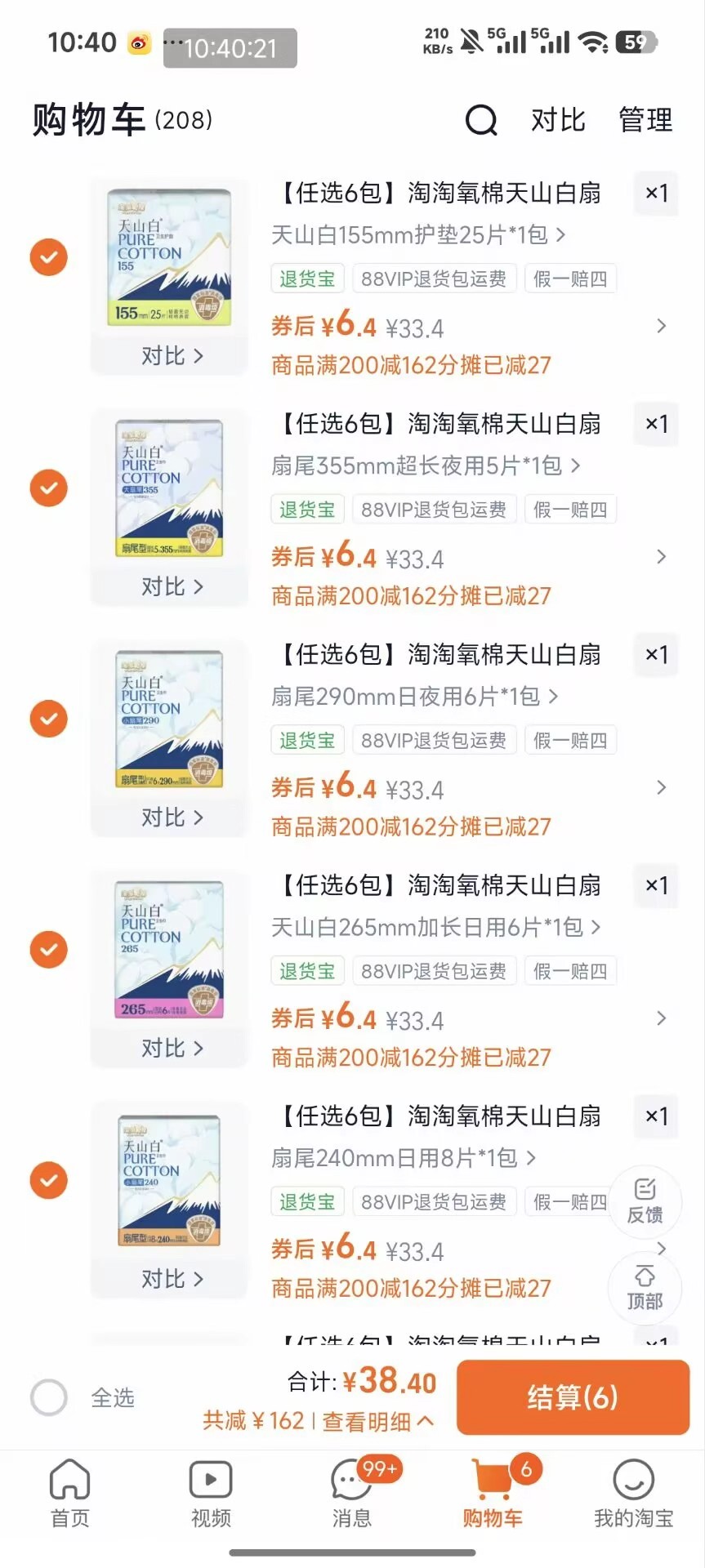705x1568 pixels.
Task: Tap the 反馈 feedback floating icon
Action: click(645, 1202)
